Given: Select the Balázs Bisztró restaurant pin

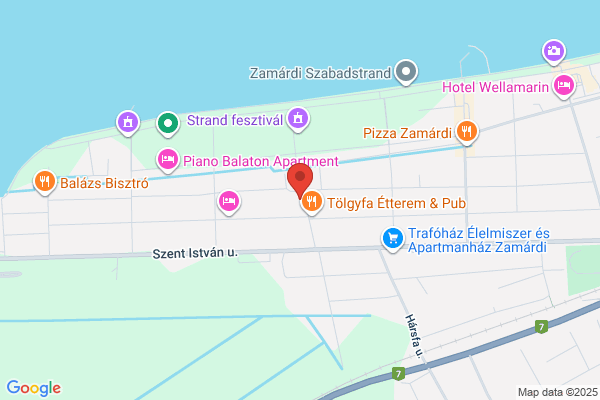Looking at the screenshot, I should pos(45,182).
